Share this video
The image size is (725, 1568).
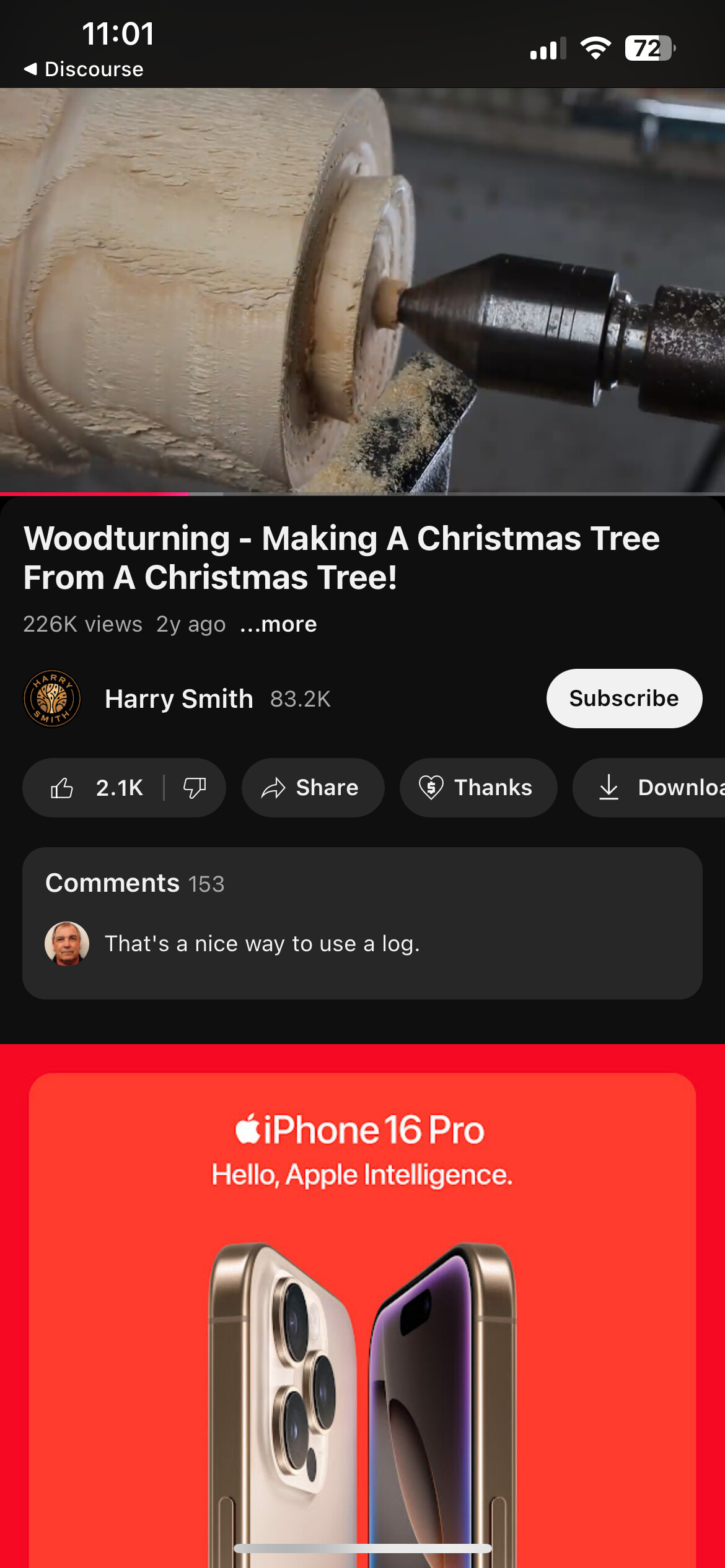(312, 788)
